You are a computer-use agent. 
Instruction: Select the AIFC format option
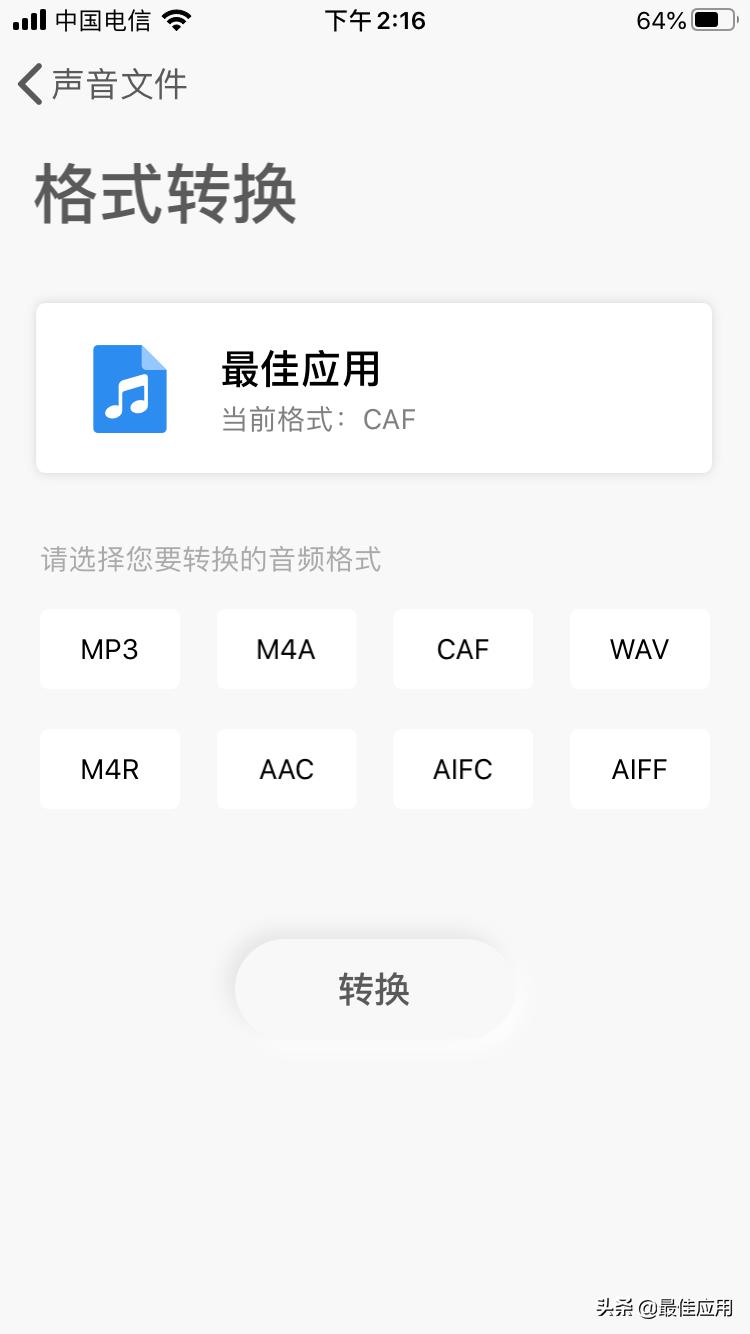pos(463,768)
